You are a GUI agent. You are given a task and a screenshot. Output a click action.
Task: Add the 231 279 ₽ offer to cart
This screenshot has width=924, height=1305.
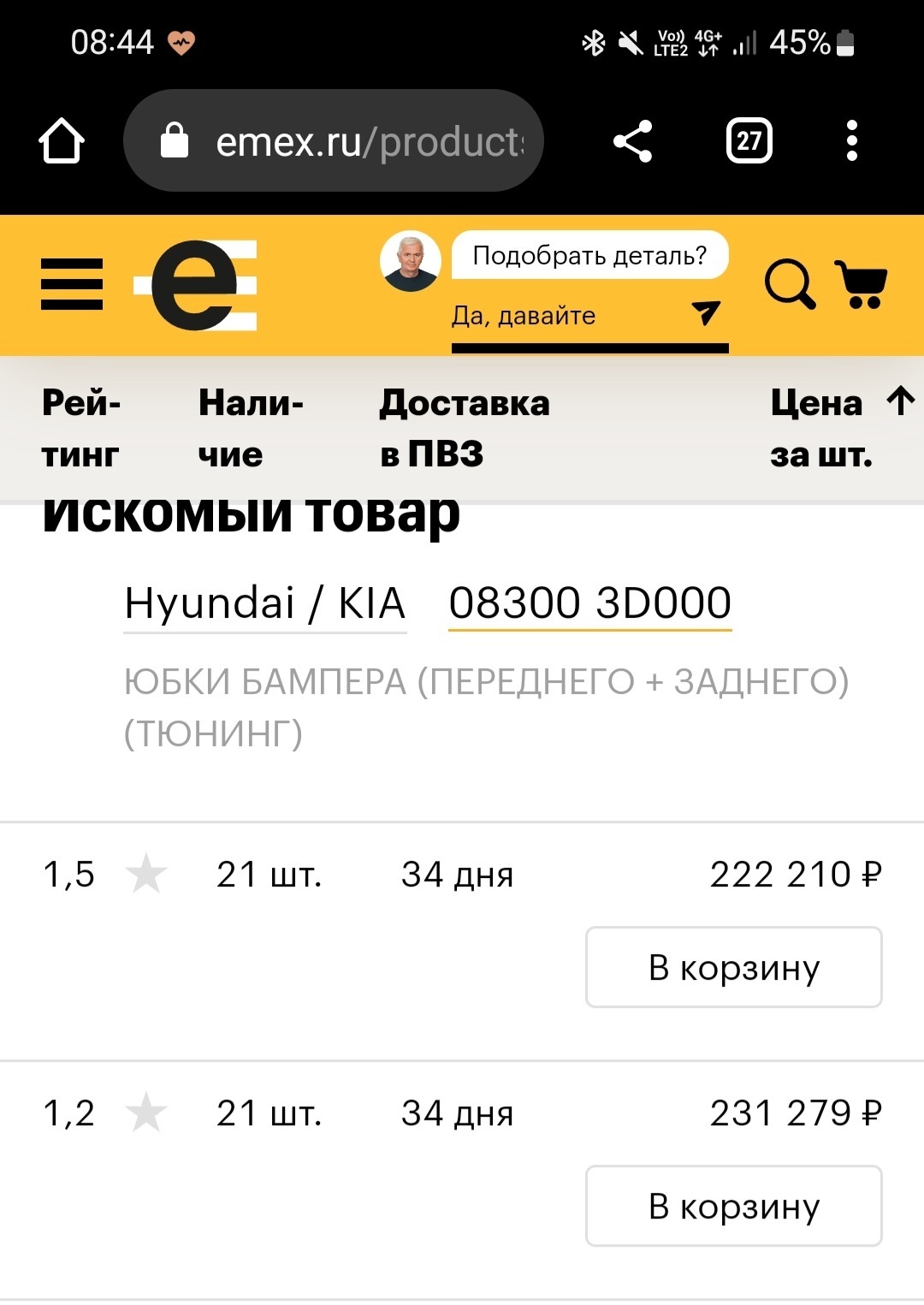point(733,1206)
